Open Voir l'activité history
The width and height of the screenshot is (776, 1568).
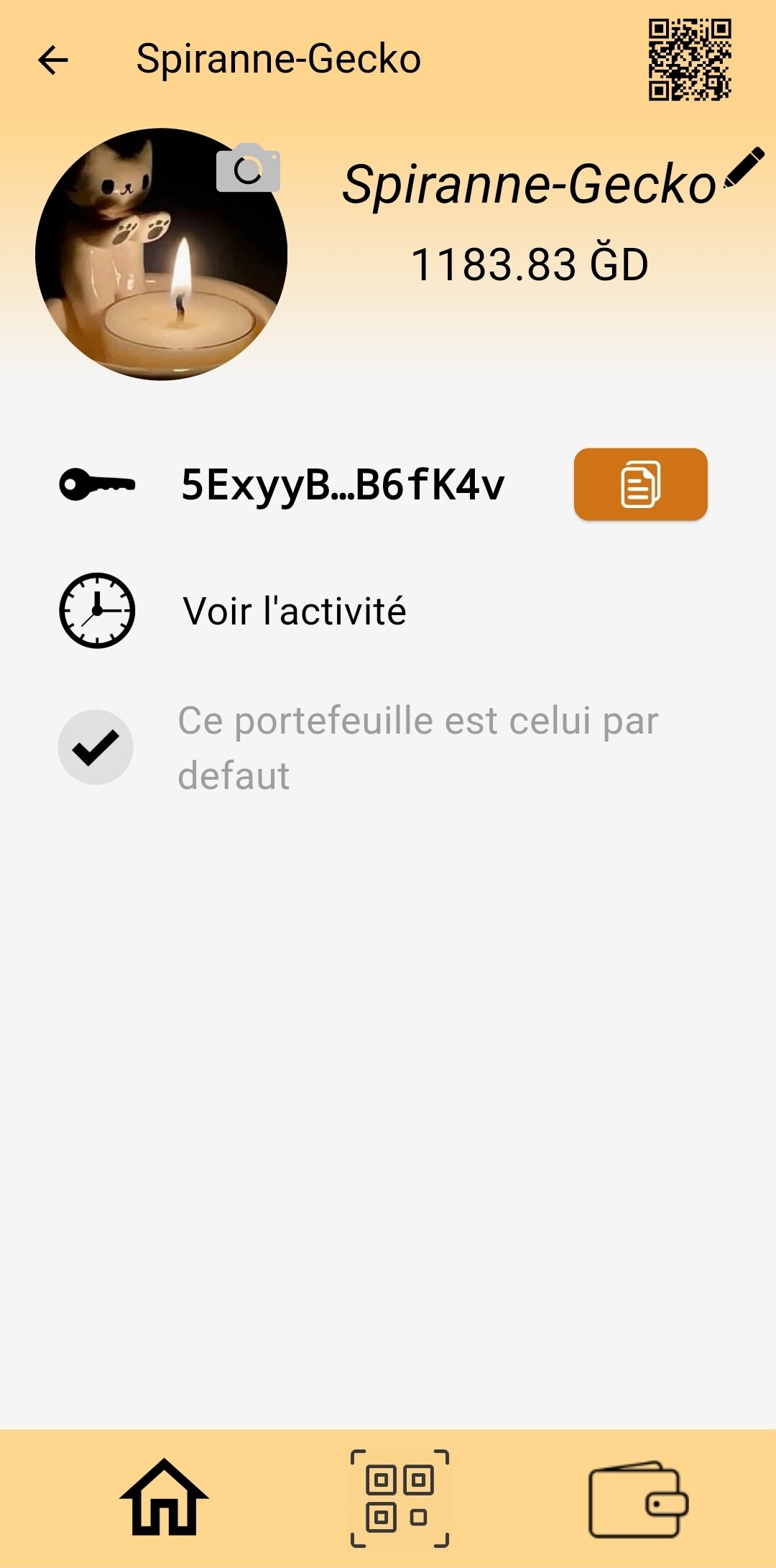tap(295, 612)
